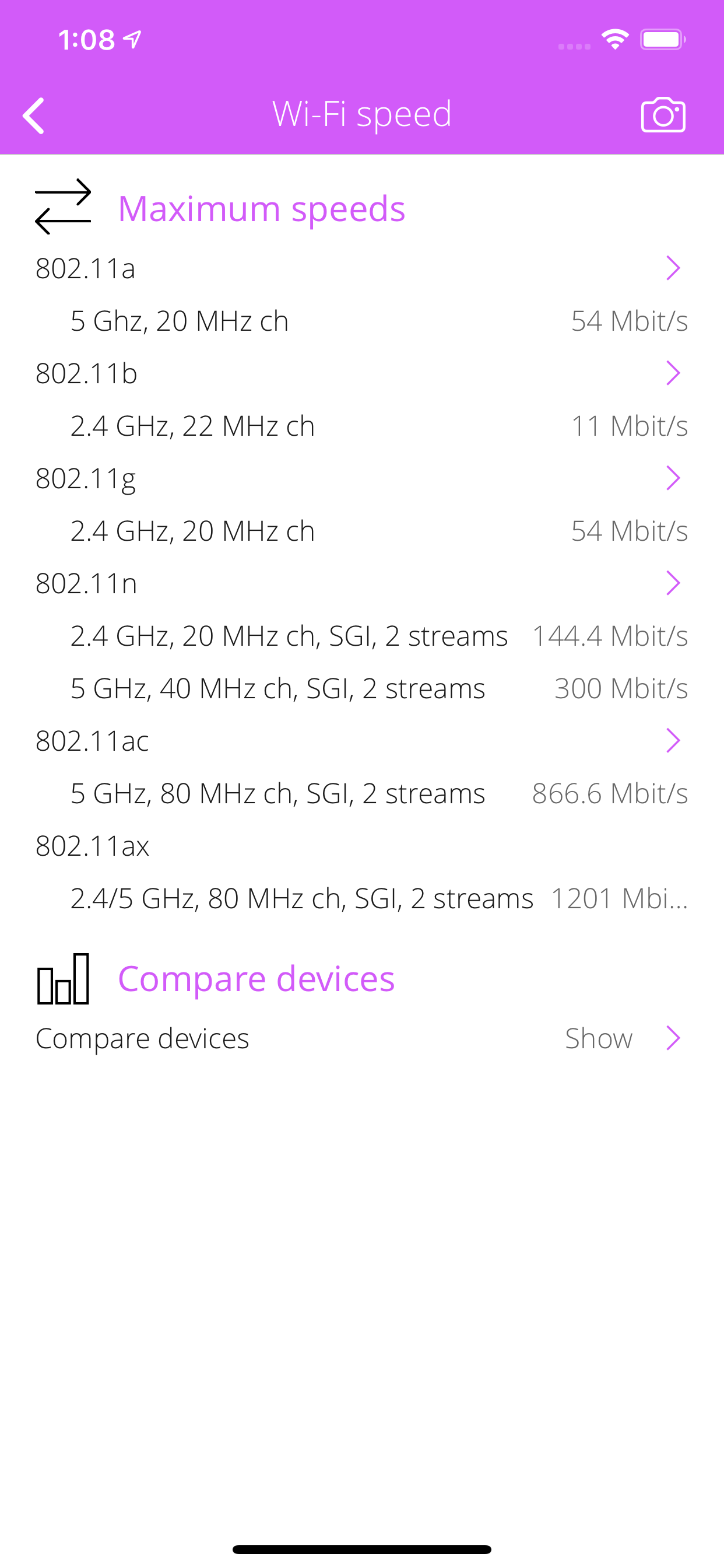Go back using the header arrow
Screen dimensions: 724x1568
tap(33, 115)
